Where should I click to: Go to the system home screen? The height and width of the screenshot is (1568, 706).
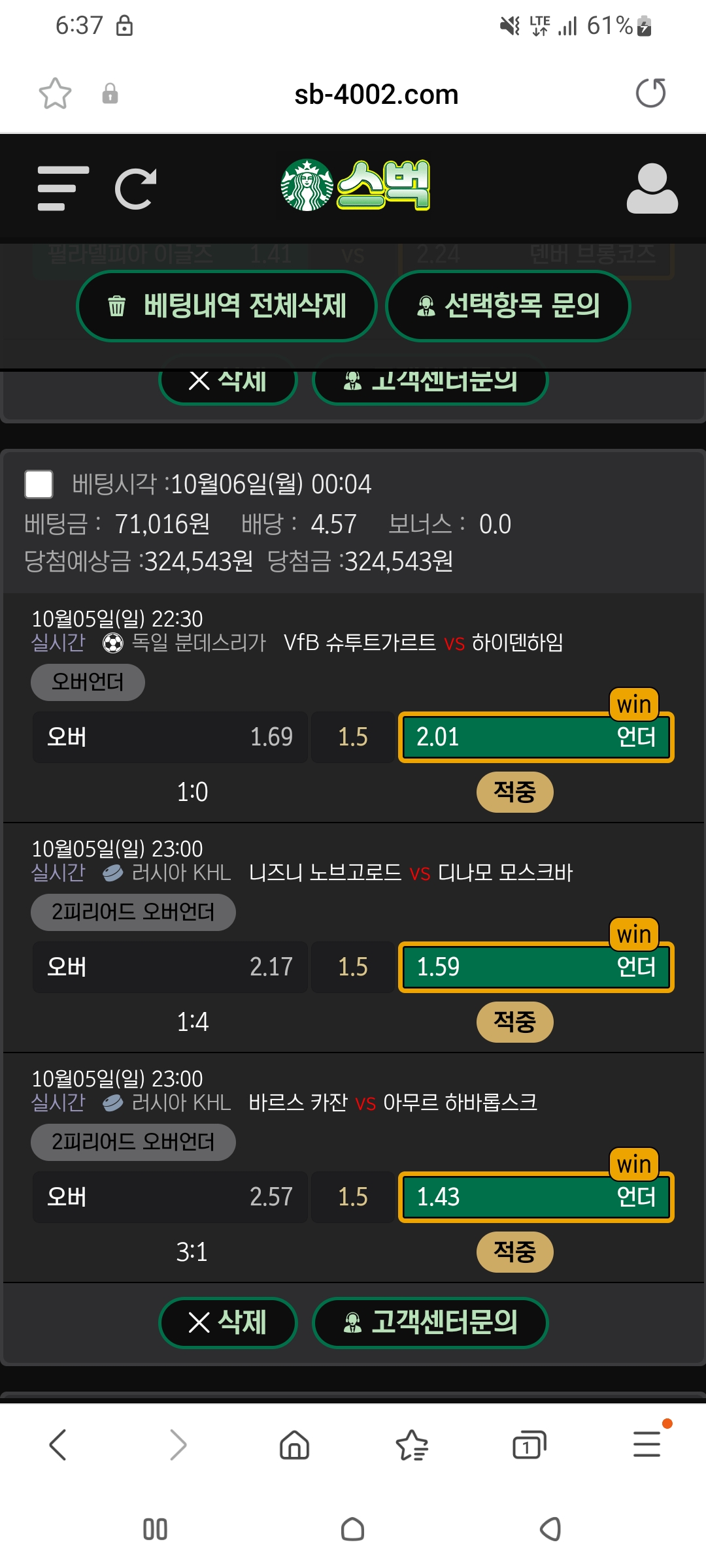pos(352,1529)
